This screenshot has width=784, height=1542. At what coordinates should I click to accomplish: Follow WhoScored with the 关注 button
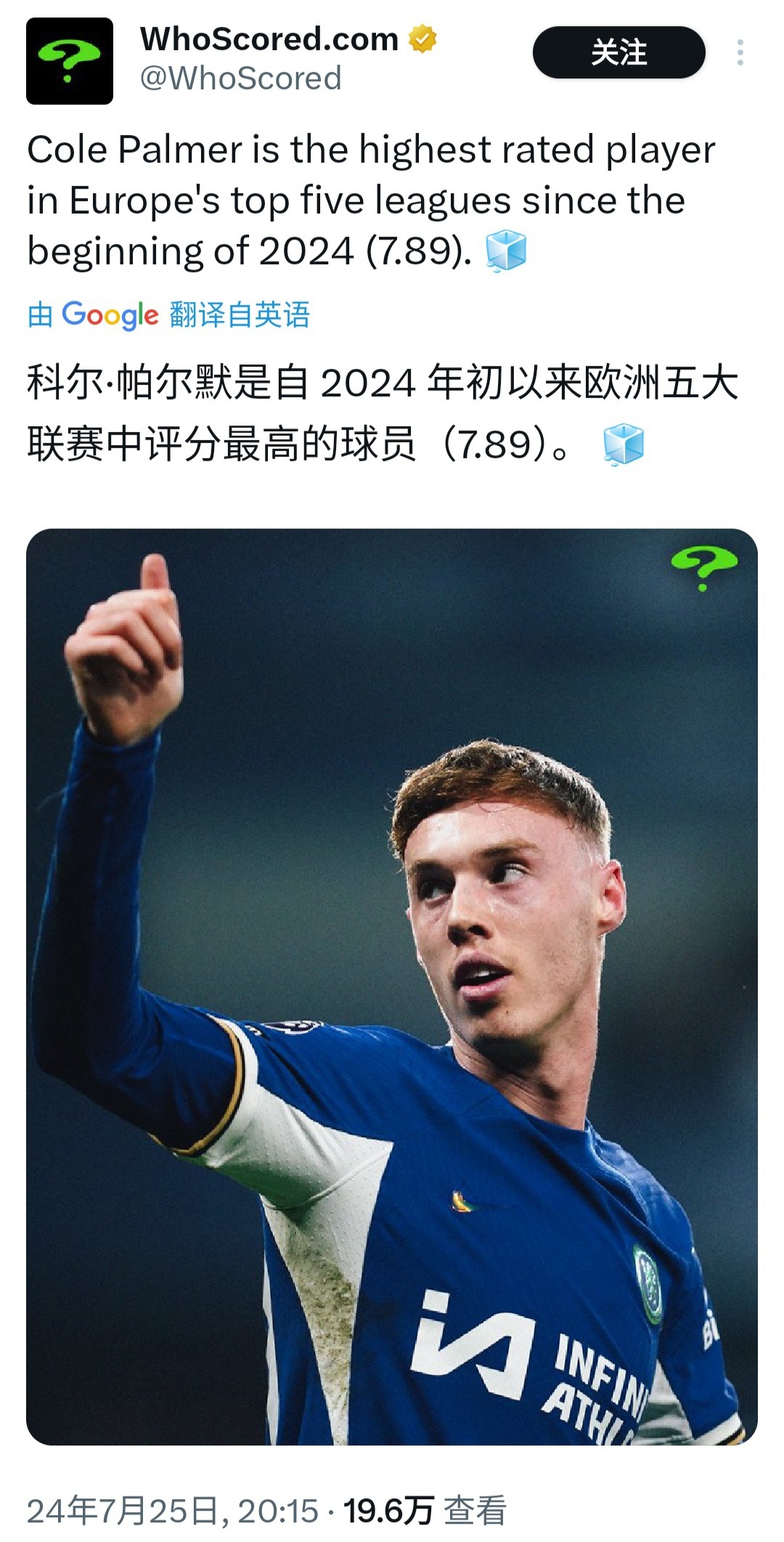pyautogui.click(x=618, y=52)
